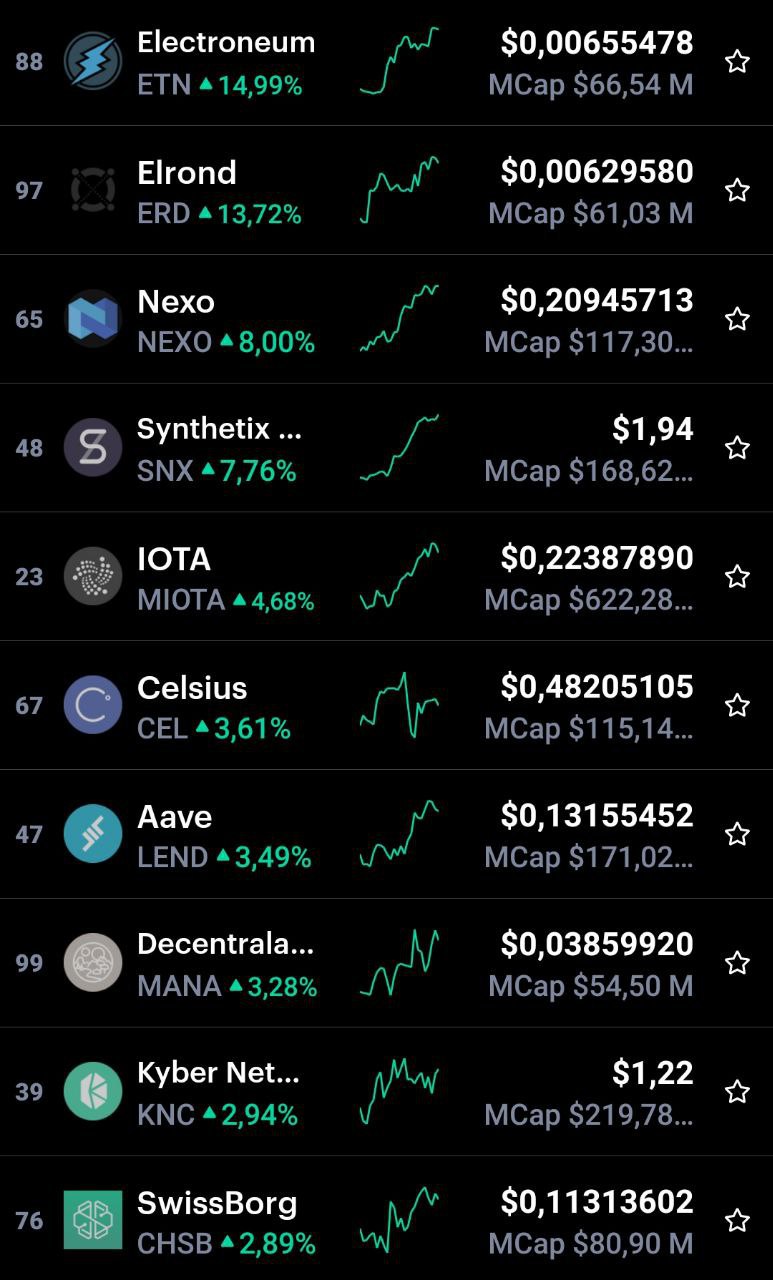Tap the star next to Nexo
773x1280 pixels.
(x=737, y=319)
